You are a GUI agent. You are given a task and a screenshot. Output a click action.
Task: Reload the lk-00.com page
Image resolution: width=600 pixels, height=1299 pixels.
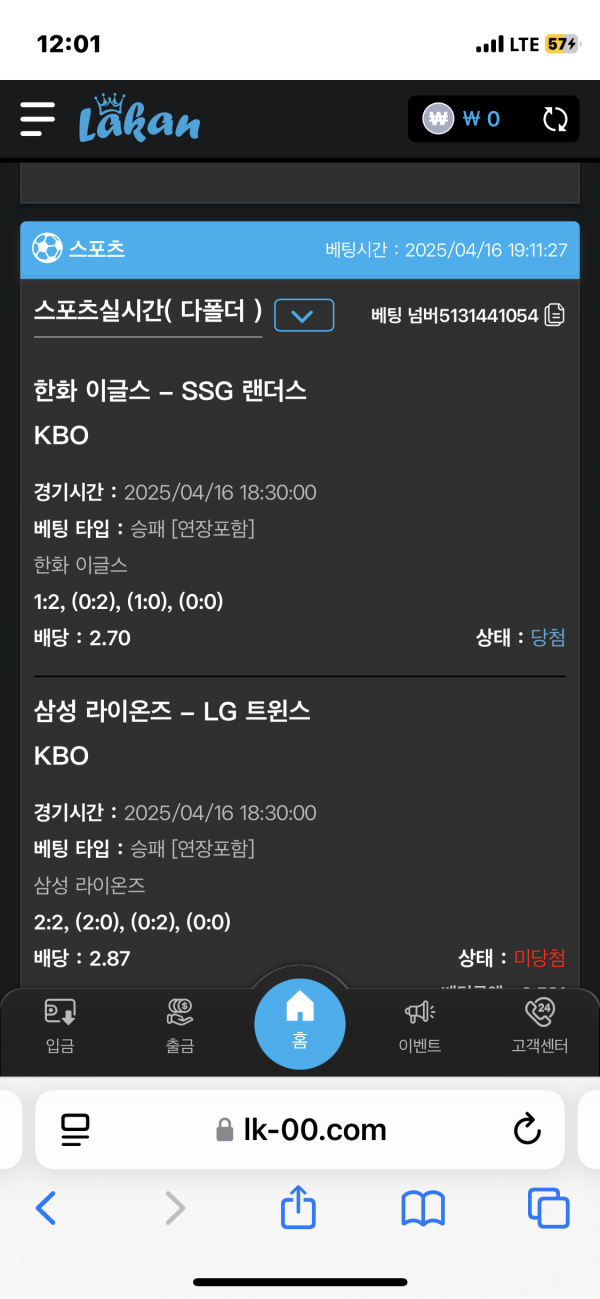(526, 1130)
